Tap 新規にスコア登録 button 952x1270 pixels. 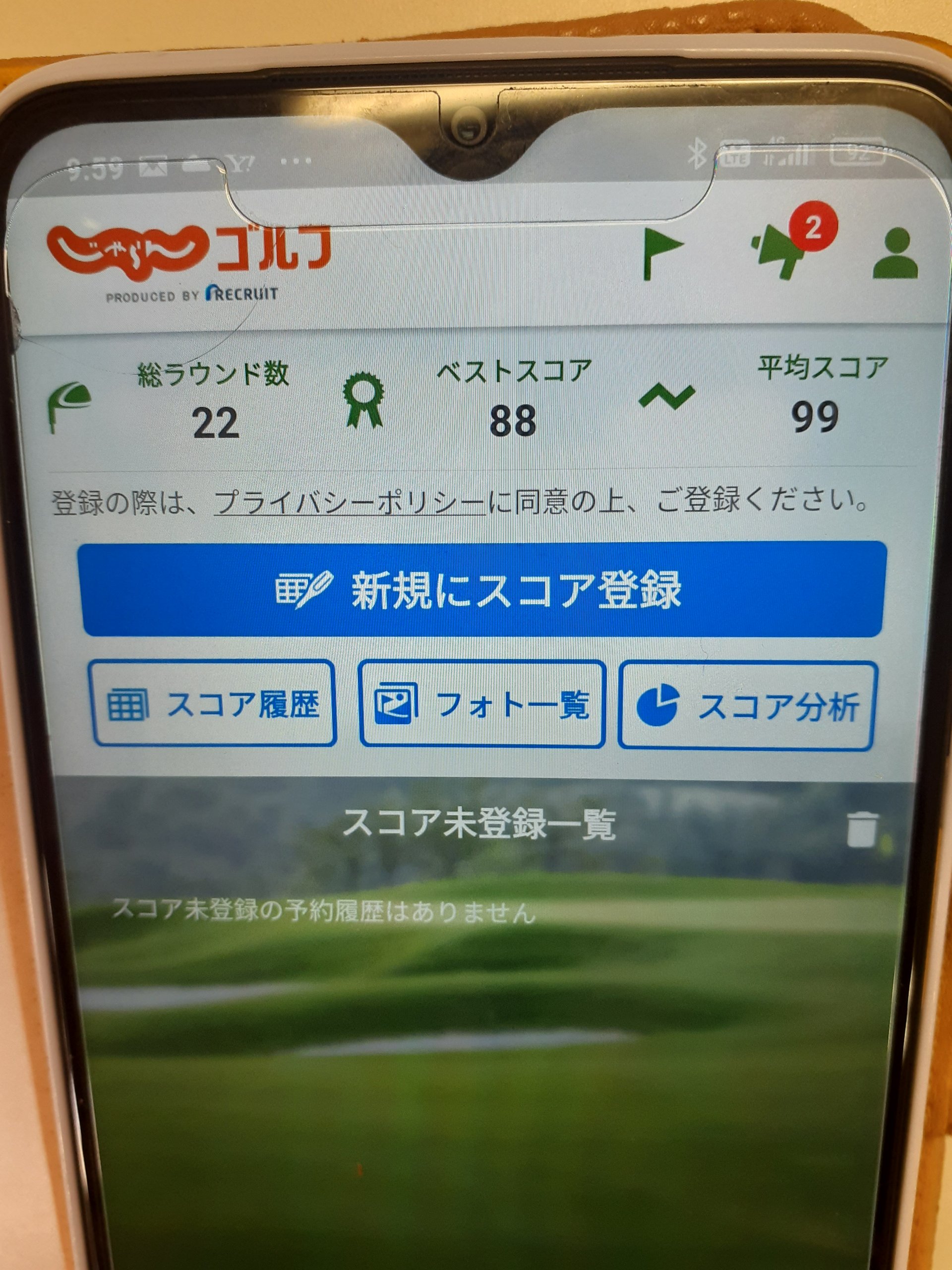482,590
